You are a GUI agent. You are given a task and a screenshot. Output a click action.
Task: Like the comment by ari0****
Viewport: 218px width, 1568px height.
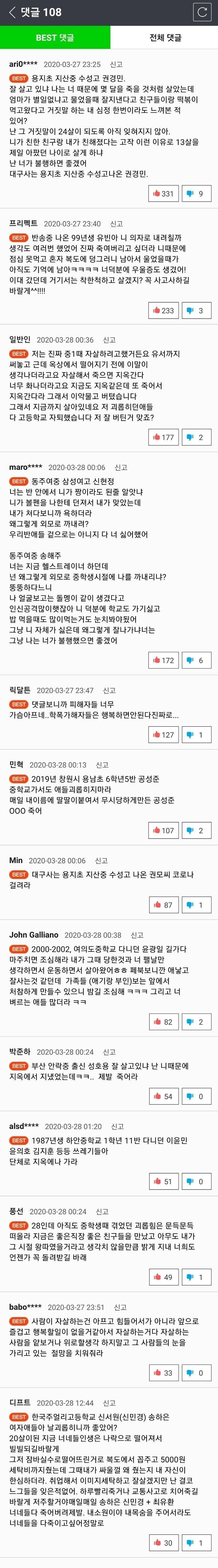coord(163,193)
